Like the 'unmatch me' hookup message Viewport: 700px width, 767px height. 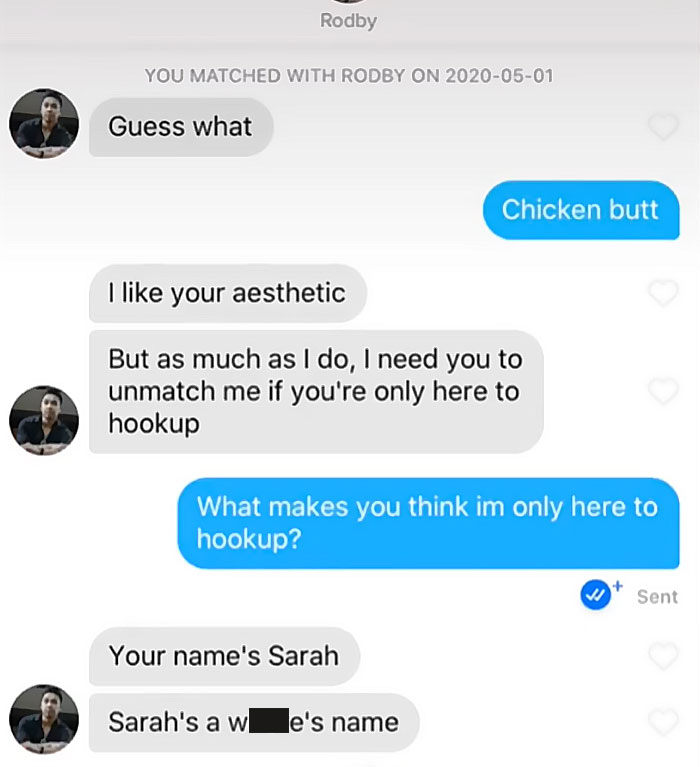[663, 391]
